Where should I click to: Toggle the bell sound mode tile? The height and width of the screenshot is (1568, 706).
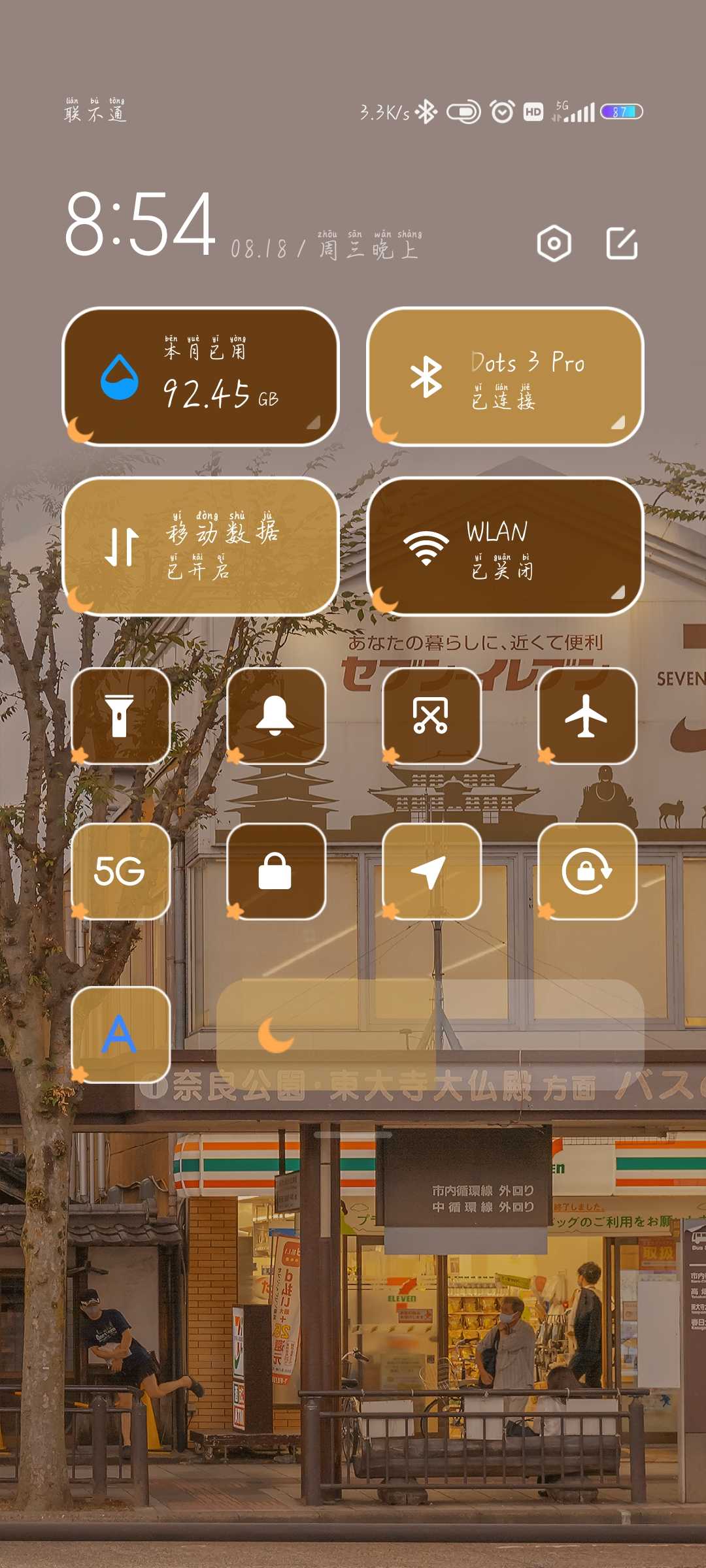click(x=276, y=716)
